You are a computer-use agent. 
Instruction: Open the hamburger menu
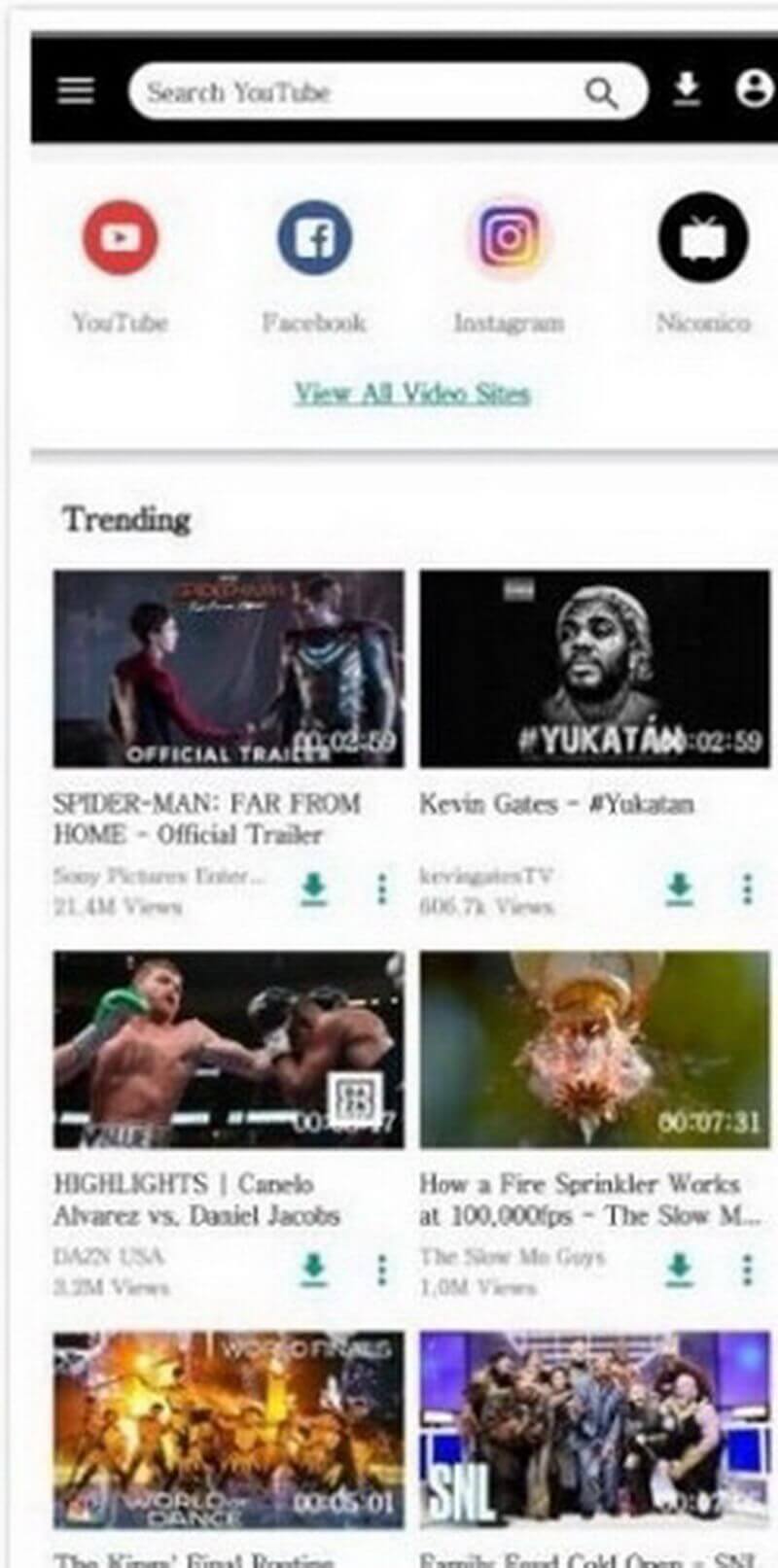pyautogui.click(x=76, y=90)
